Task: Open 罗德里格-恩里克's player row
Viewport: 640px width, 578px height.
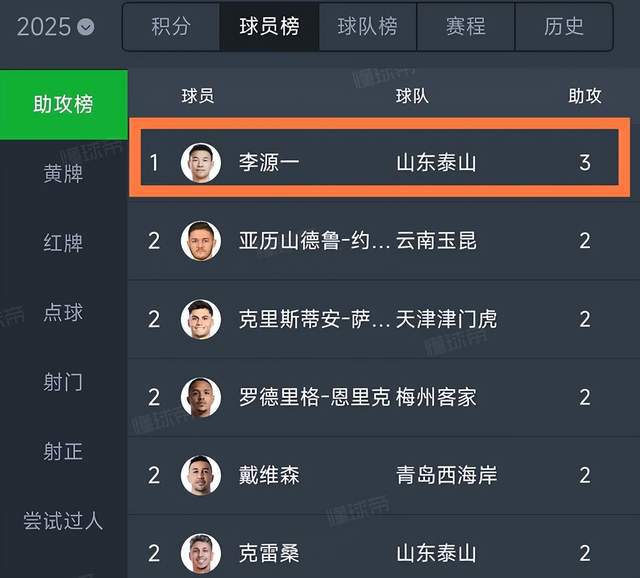Action: click(384, 397)
